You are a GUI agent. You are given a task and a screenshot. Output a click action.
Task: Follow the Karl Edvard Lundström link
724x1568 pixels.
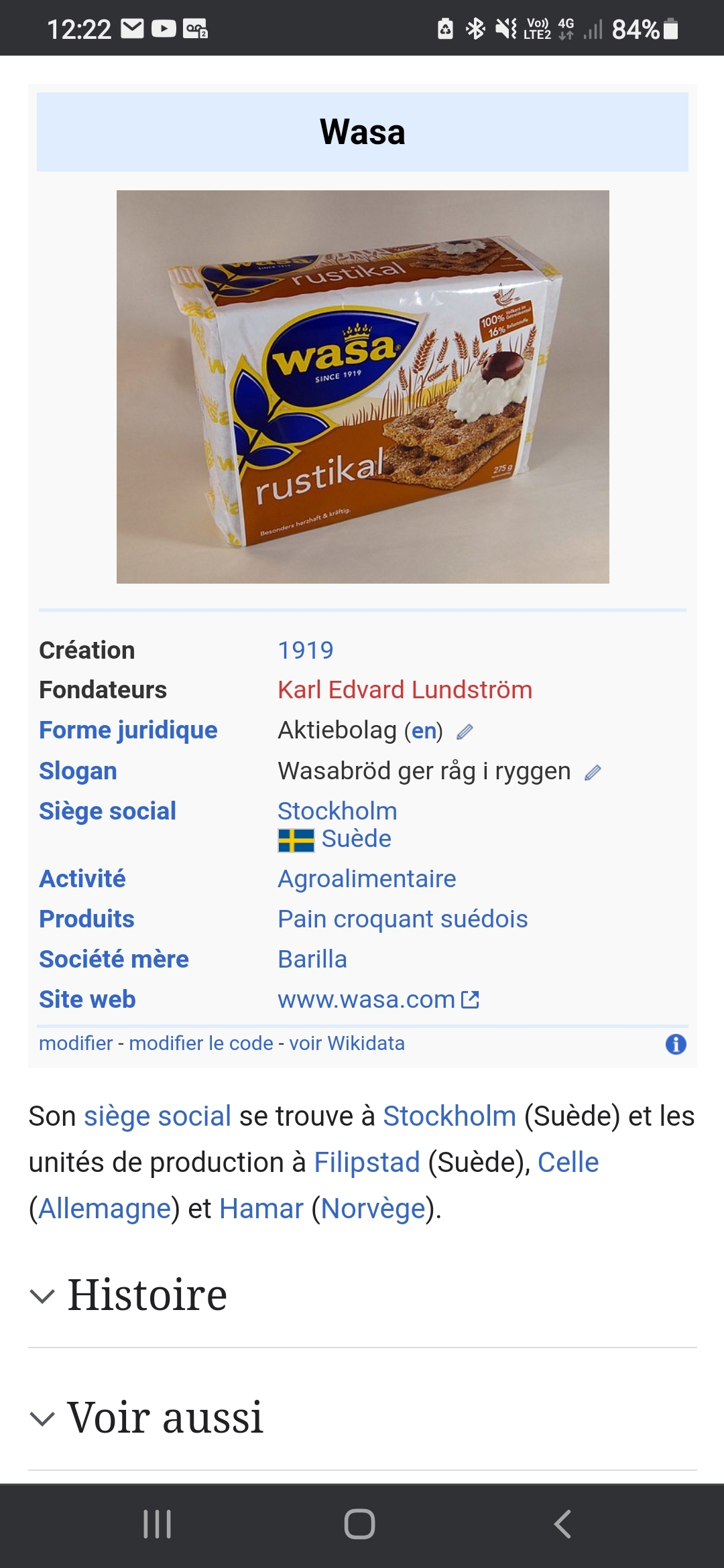(405, 690)
